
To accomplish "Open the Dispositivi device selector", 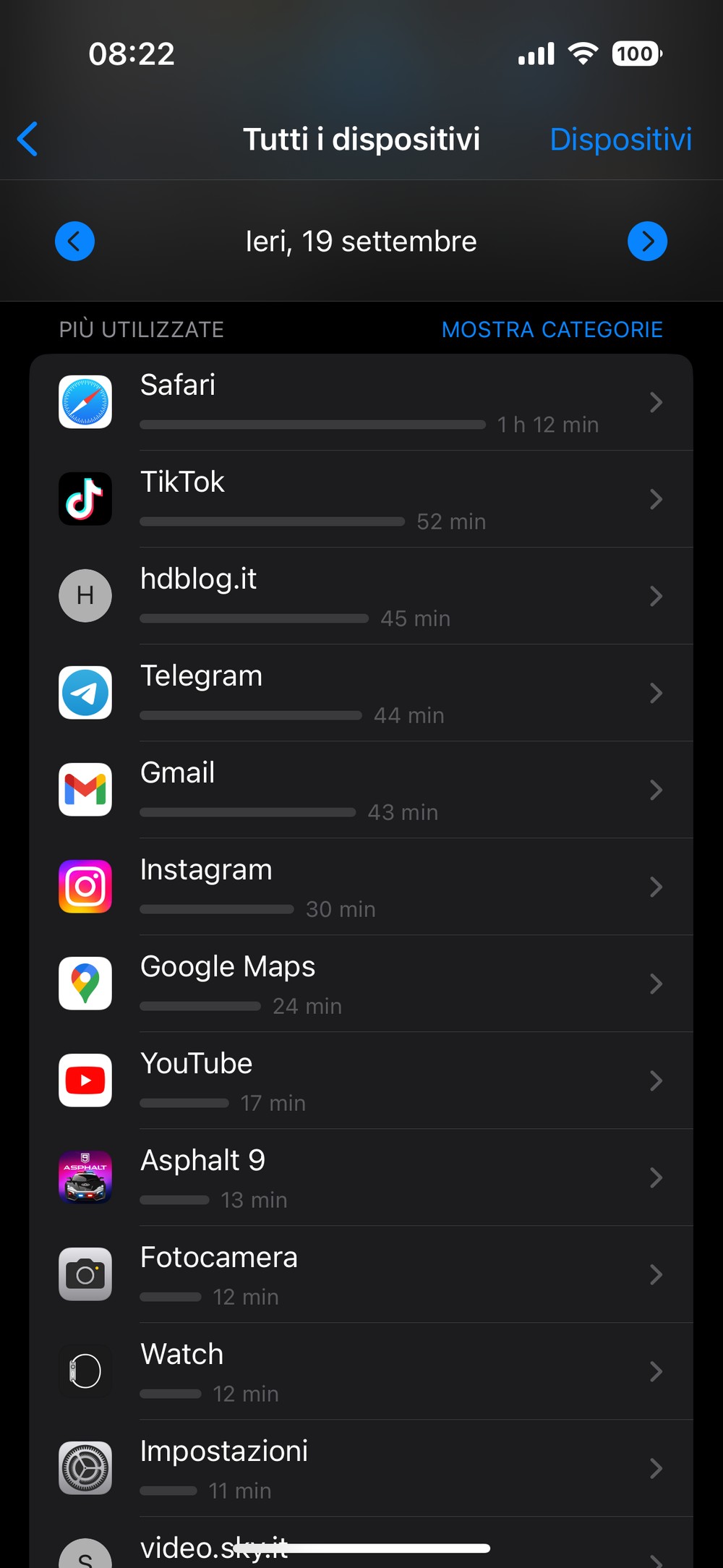I will tap(620, 139).
